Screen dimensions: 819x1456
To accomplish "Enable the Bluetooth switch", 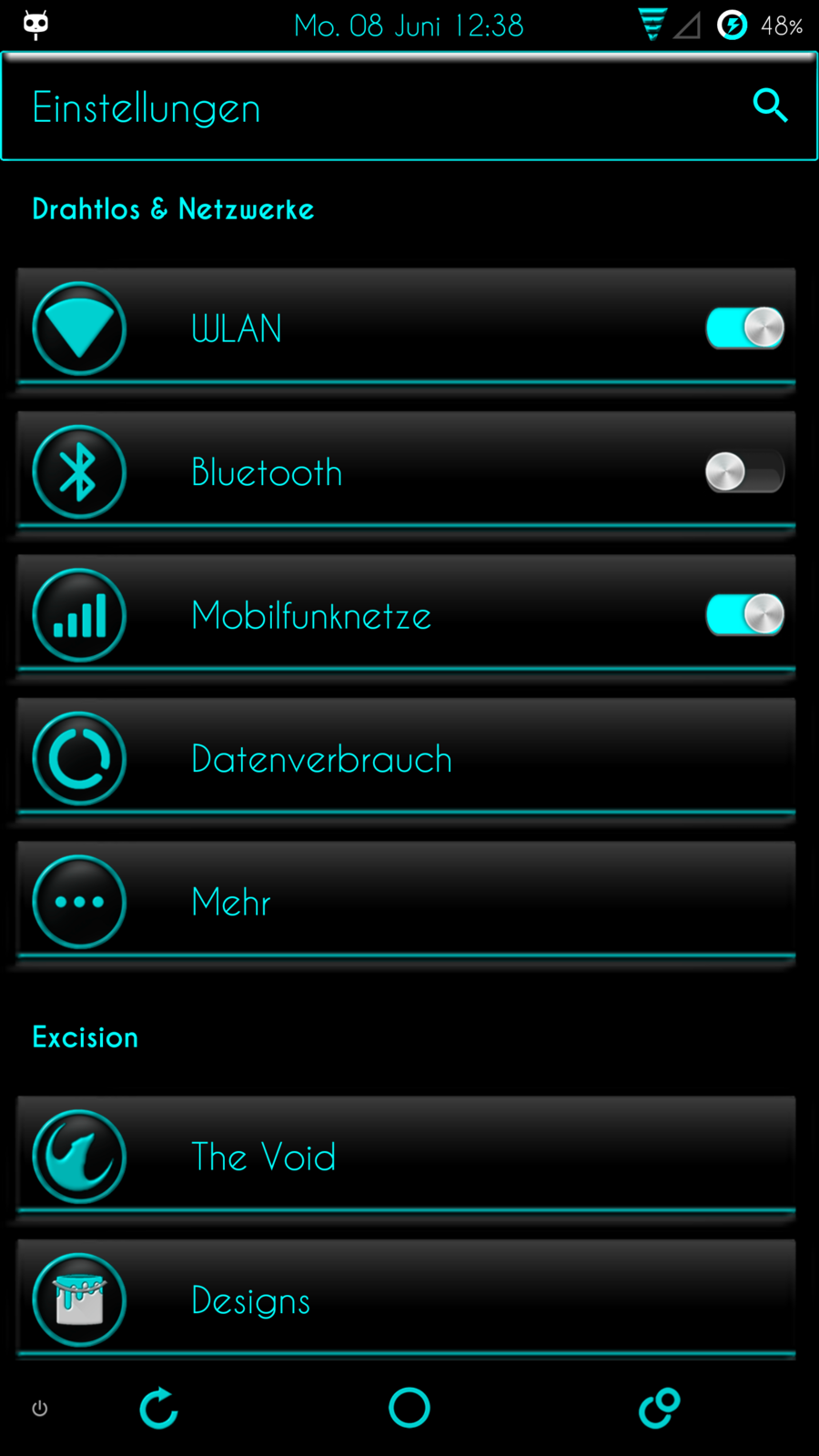I will pos(744,472).
